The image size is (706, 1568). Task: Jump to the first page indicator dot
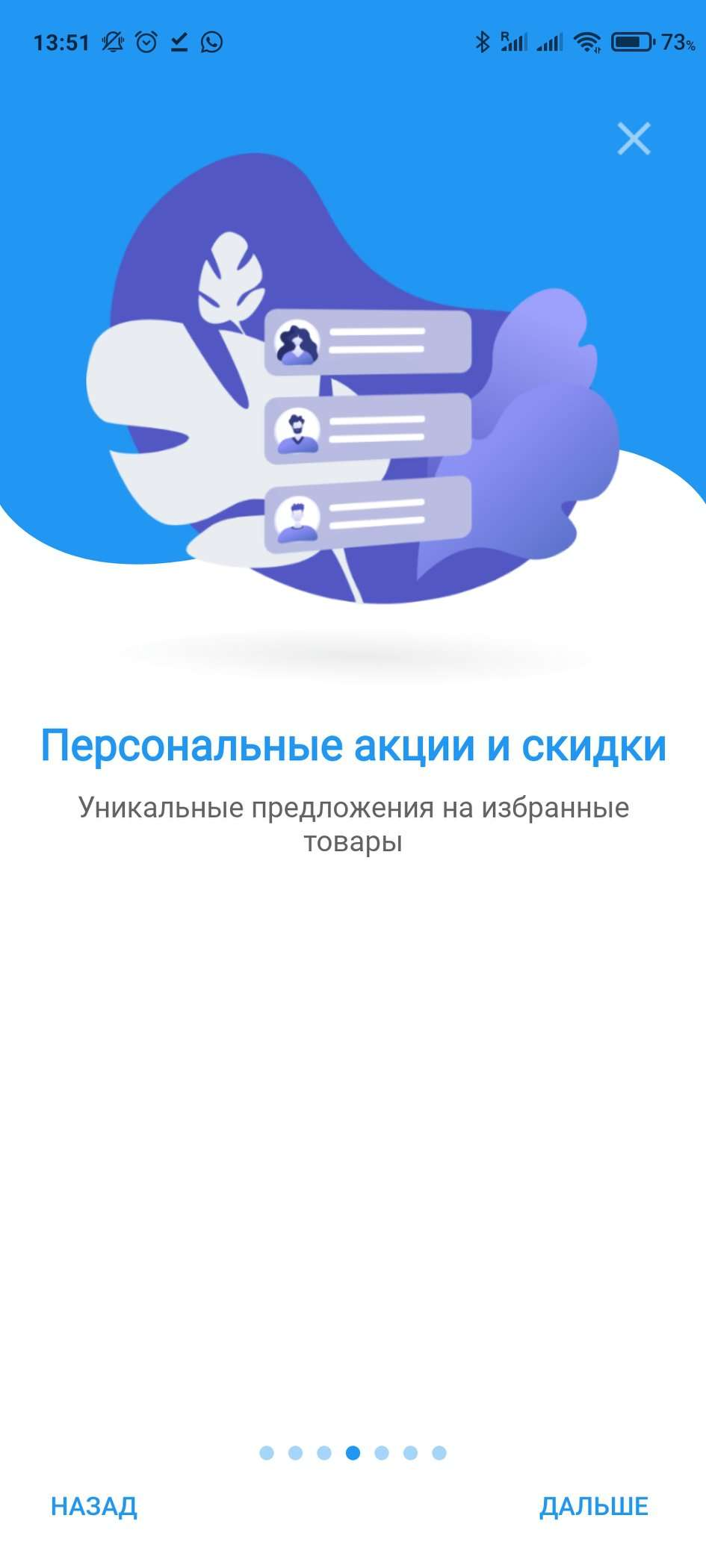point(267,1452)
